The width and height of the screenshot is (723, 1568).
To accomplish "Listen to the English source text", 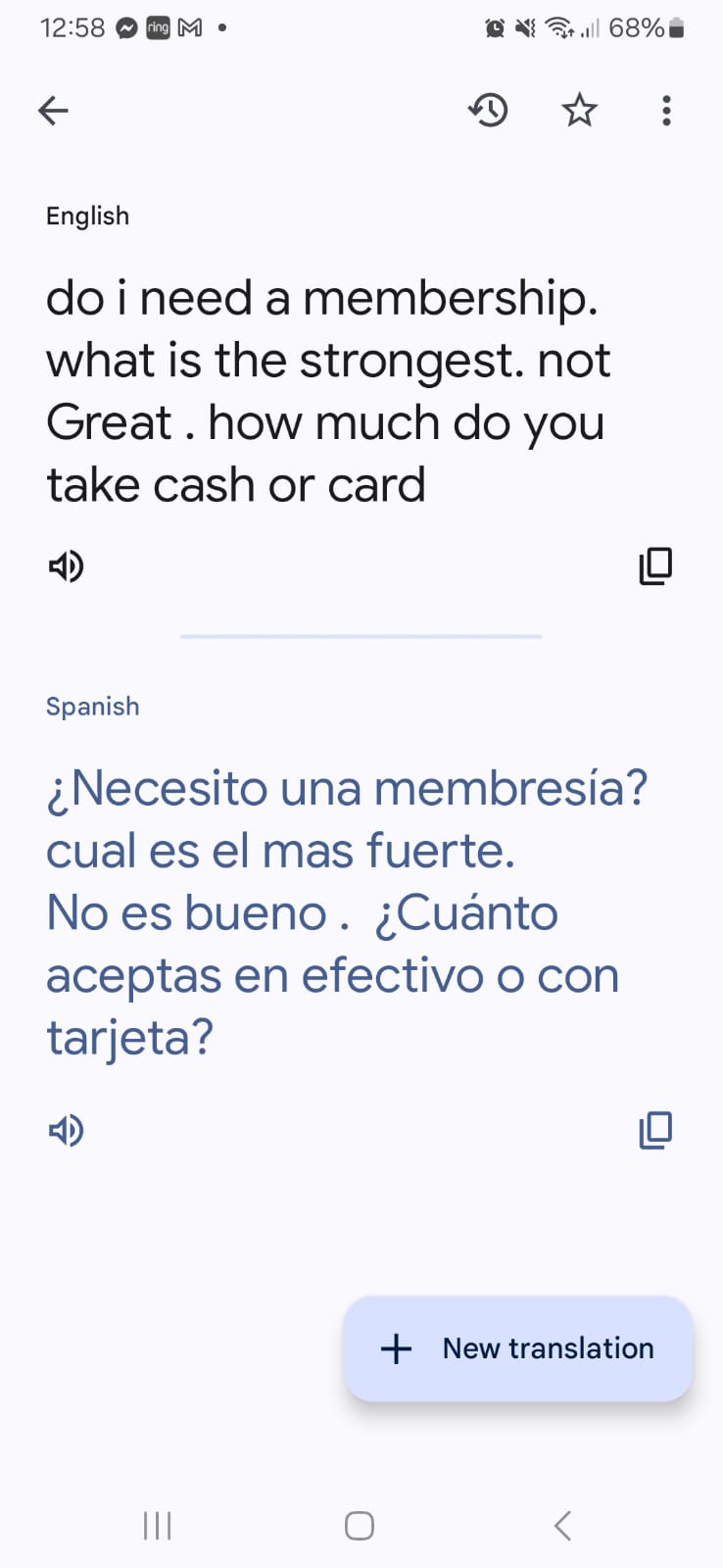I will 66,565.
